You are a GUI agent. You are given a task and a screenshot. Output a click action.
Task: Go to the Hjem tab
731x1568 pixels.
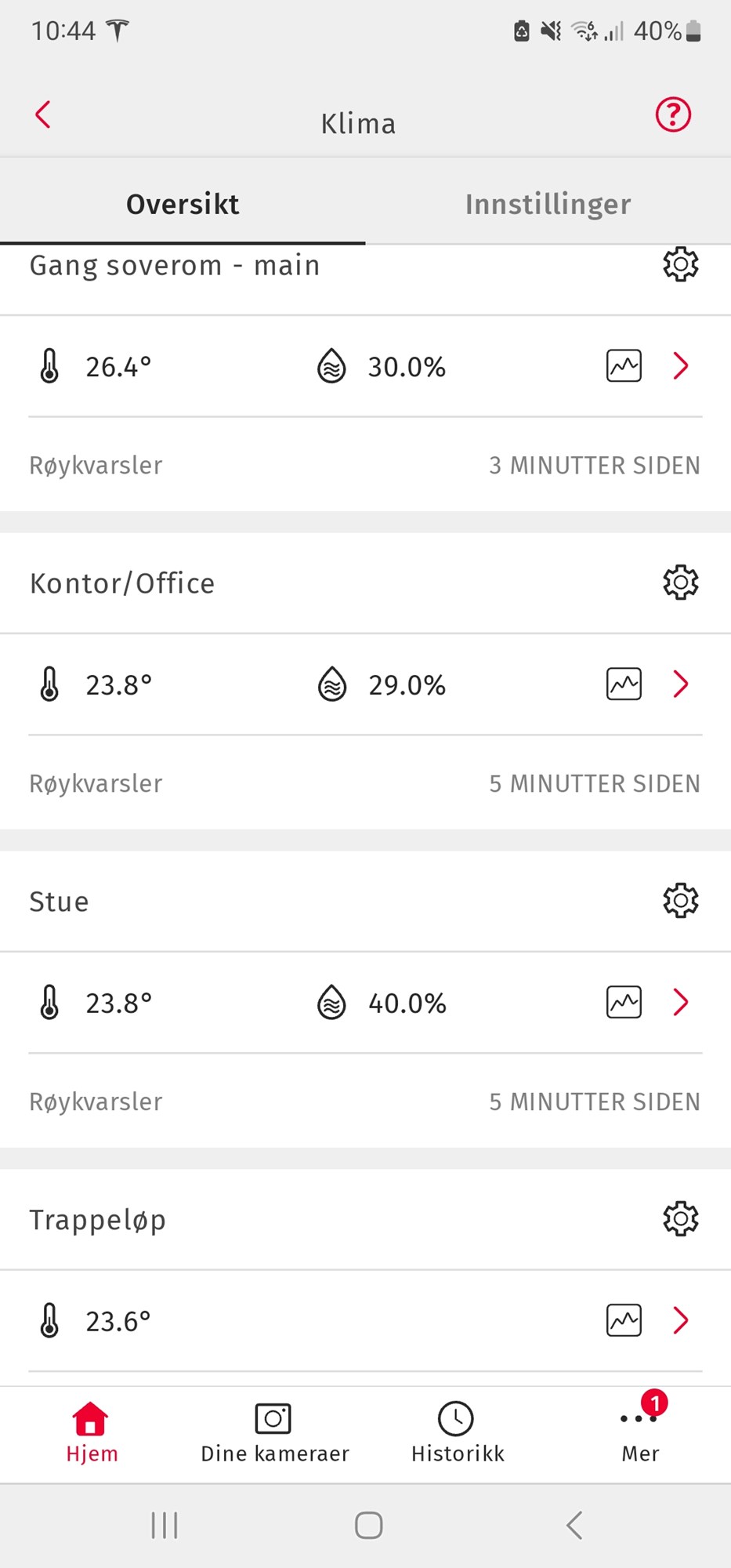91,1432
